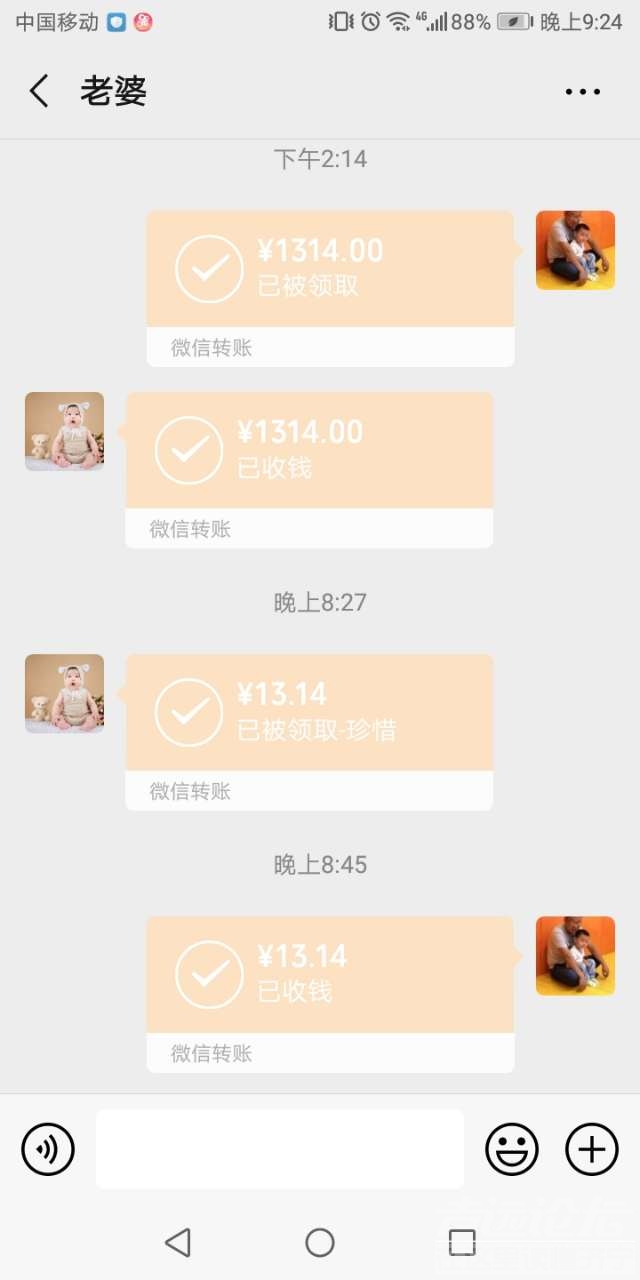Go back from the 老婆 chat
The width and height of the screenshot is (640, 1280).
[x=39, y=91]
